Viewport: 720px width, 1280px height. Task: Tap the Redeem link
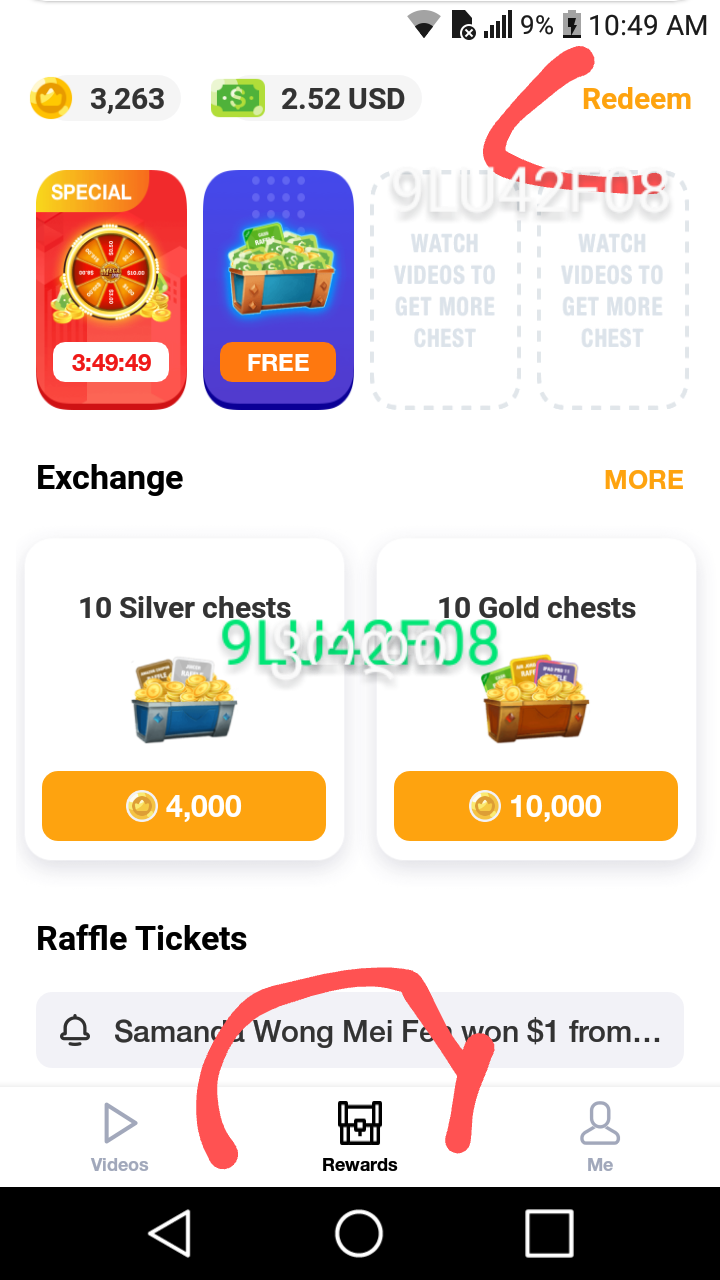click(636, 100)
